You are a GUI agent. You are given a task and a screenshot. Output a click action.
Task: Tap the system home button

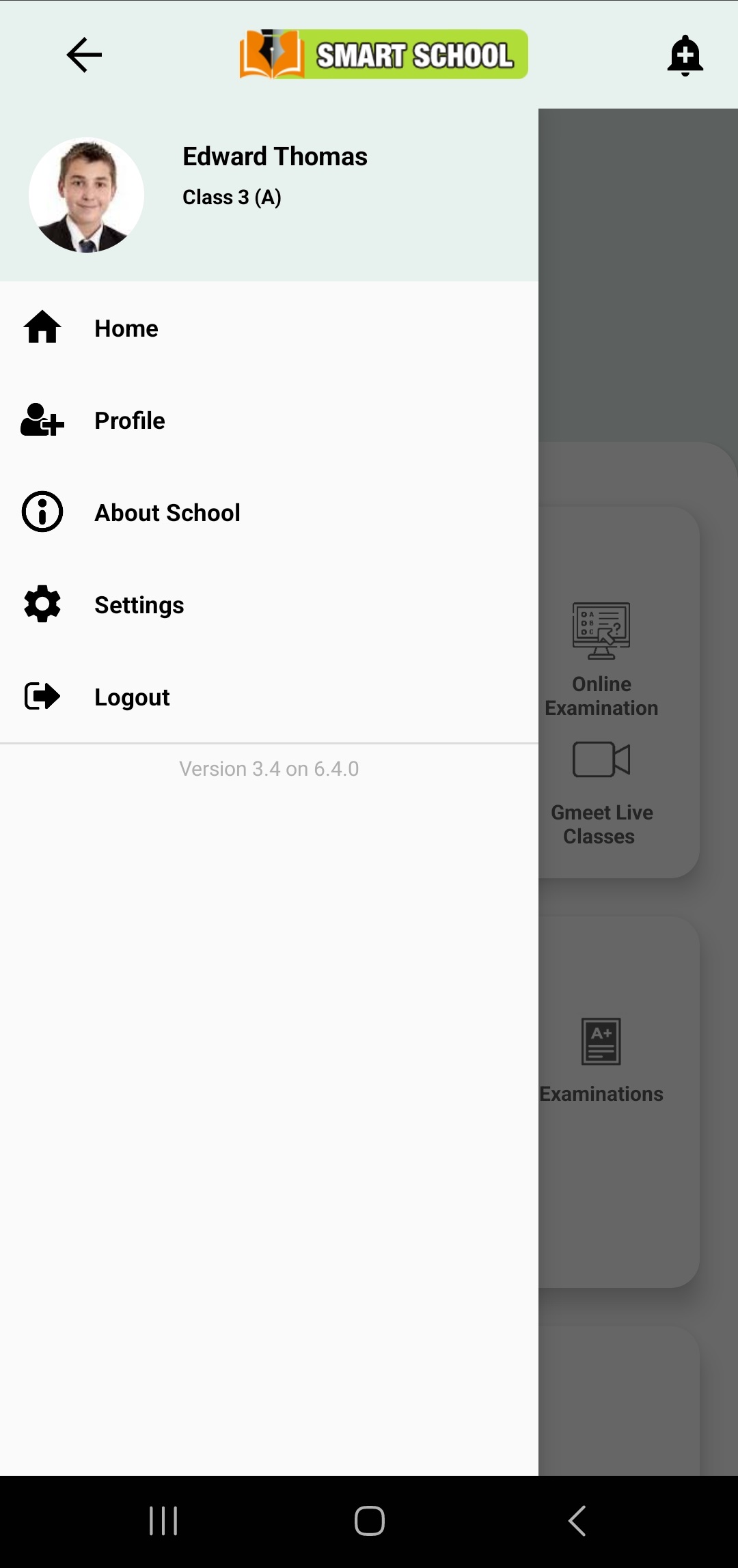pyautogui.click(x=369, y=1521)
